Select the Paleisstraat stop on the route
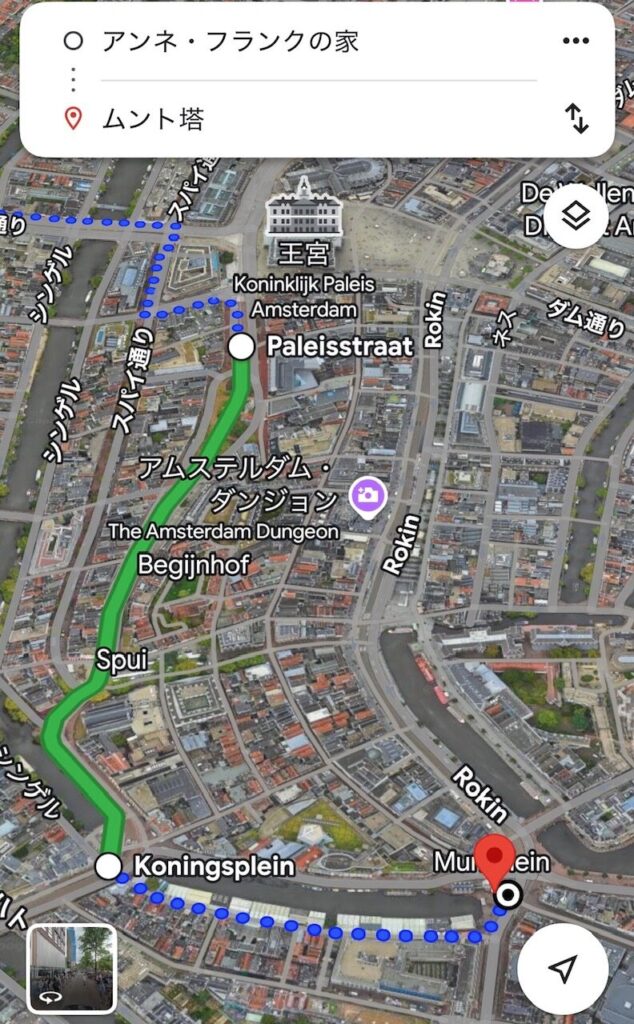The height and width of the screenshot is (1024, 634). [x=242, y=347]
